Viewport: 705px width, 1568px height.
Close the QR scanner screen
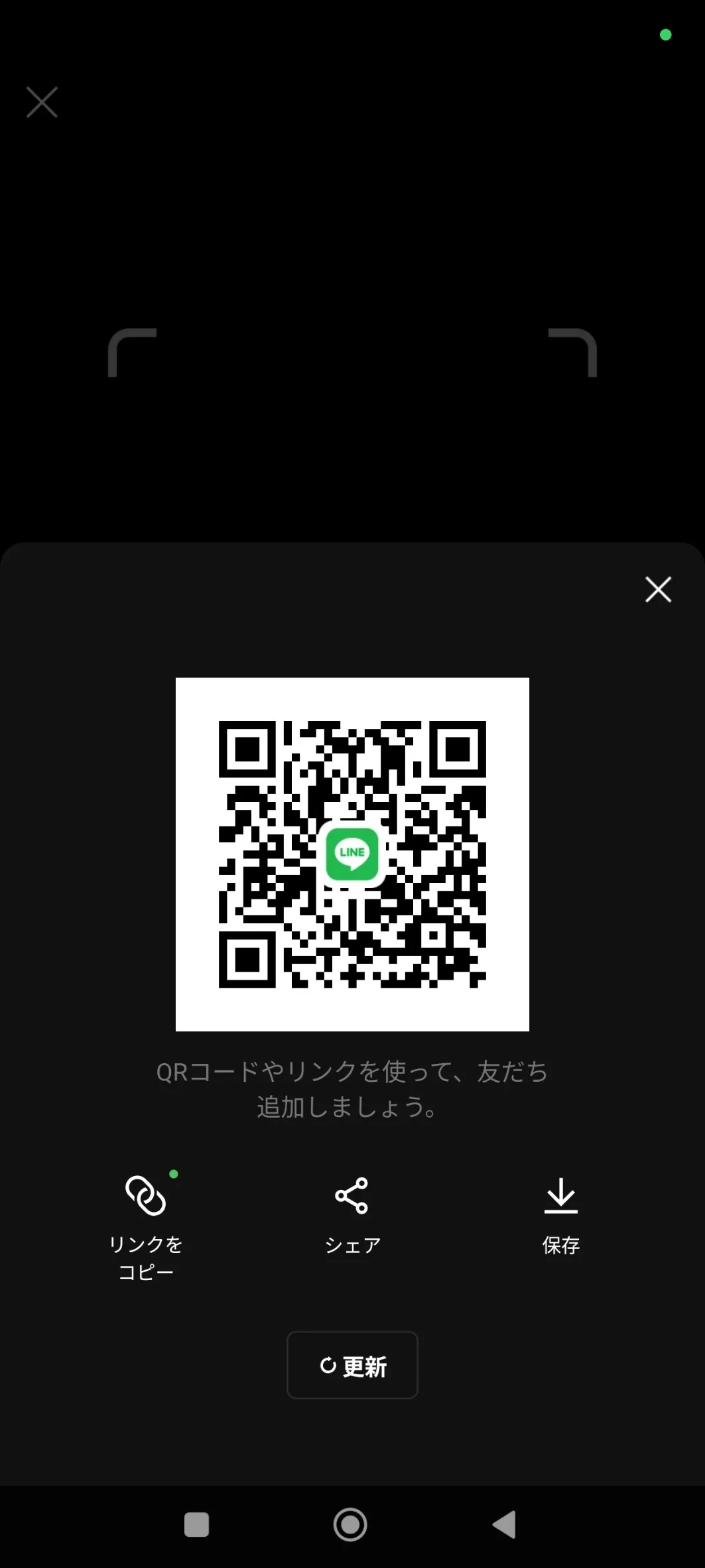[x=42, y=102]
